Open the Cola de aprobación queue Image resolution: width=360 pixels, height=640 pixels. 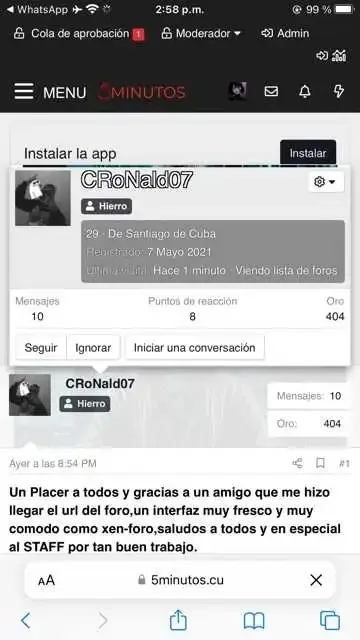[79, 33]
